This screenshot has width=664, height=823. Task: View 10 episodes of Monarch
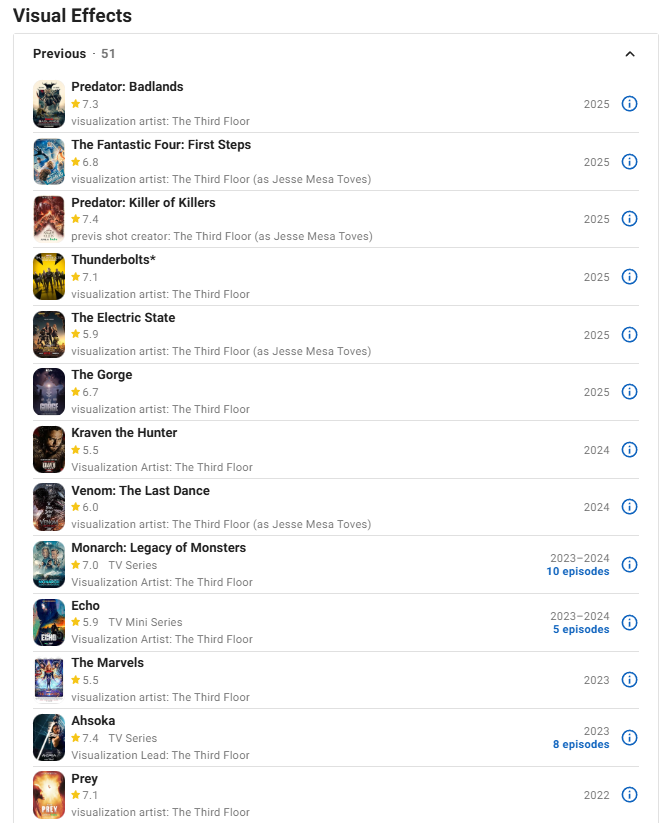tap(577, 572)
